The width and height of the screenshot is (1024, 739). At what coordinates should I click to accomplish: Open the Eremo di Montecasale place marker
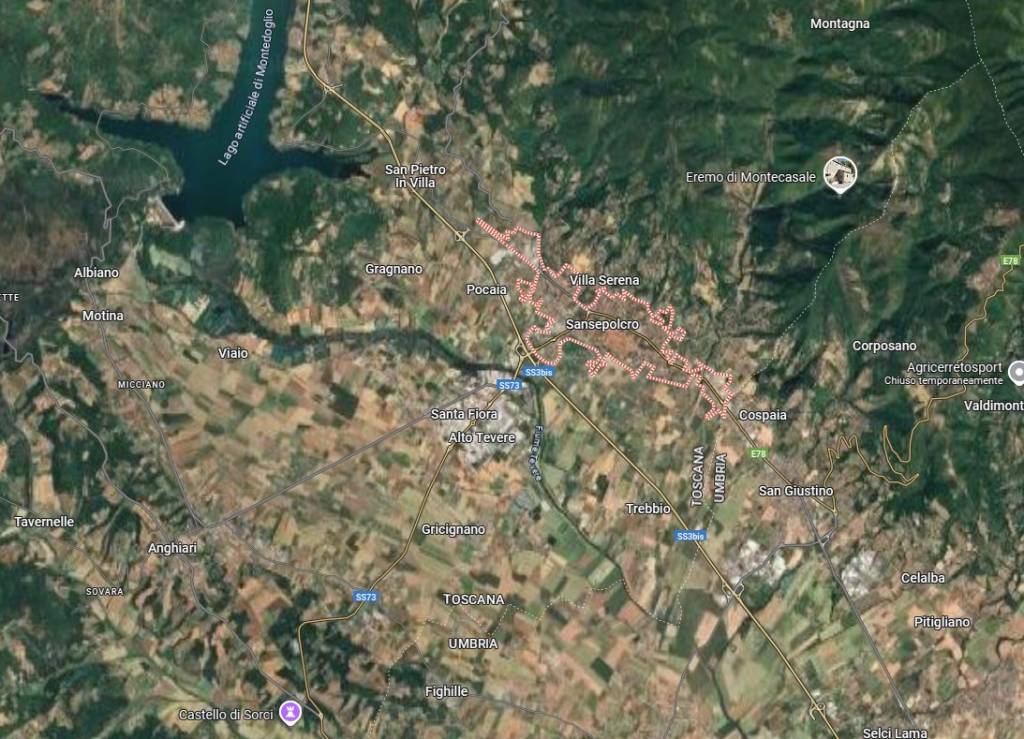coord(839,174)
